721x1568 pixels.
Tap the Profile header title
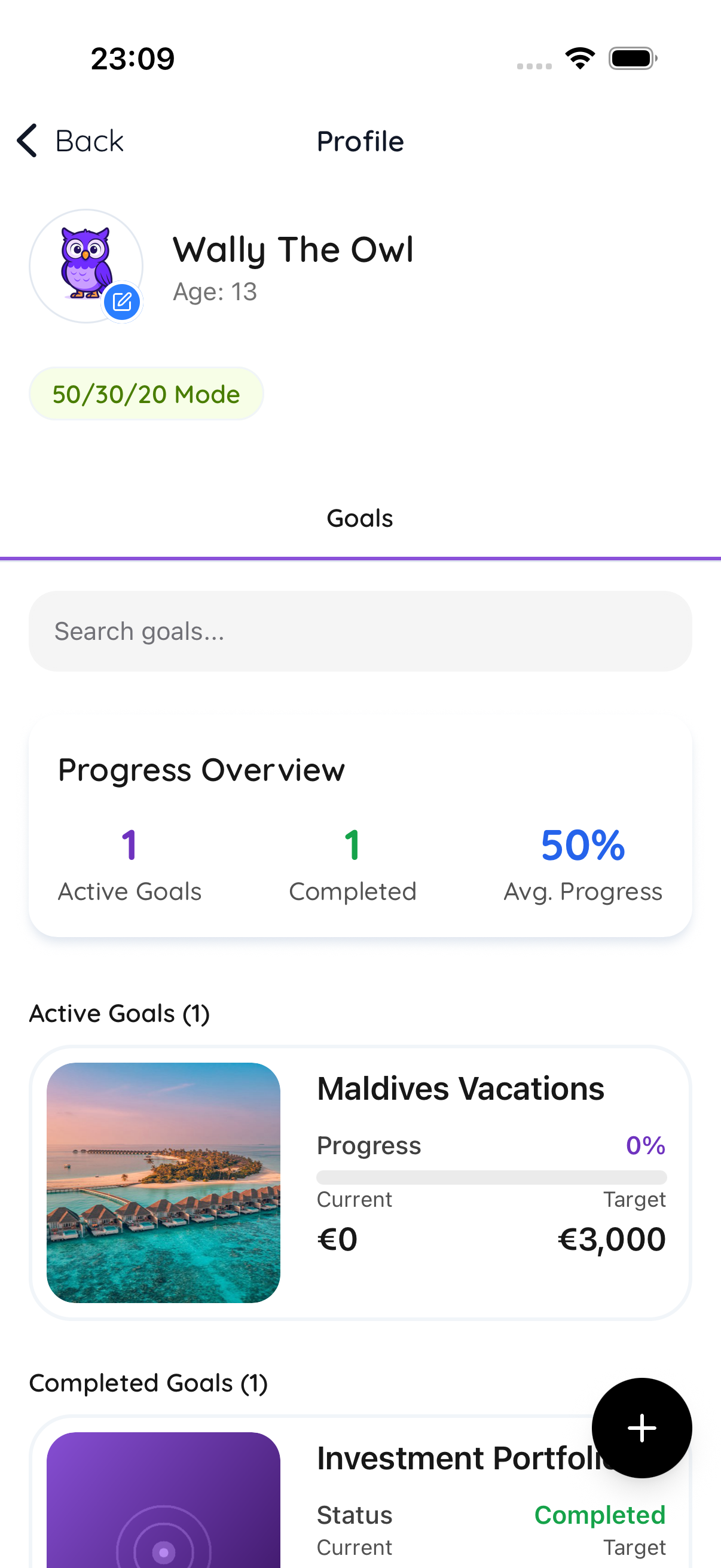pyautogui.click(x=359, y=141)
